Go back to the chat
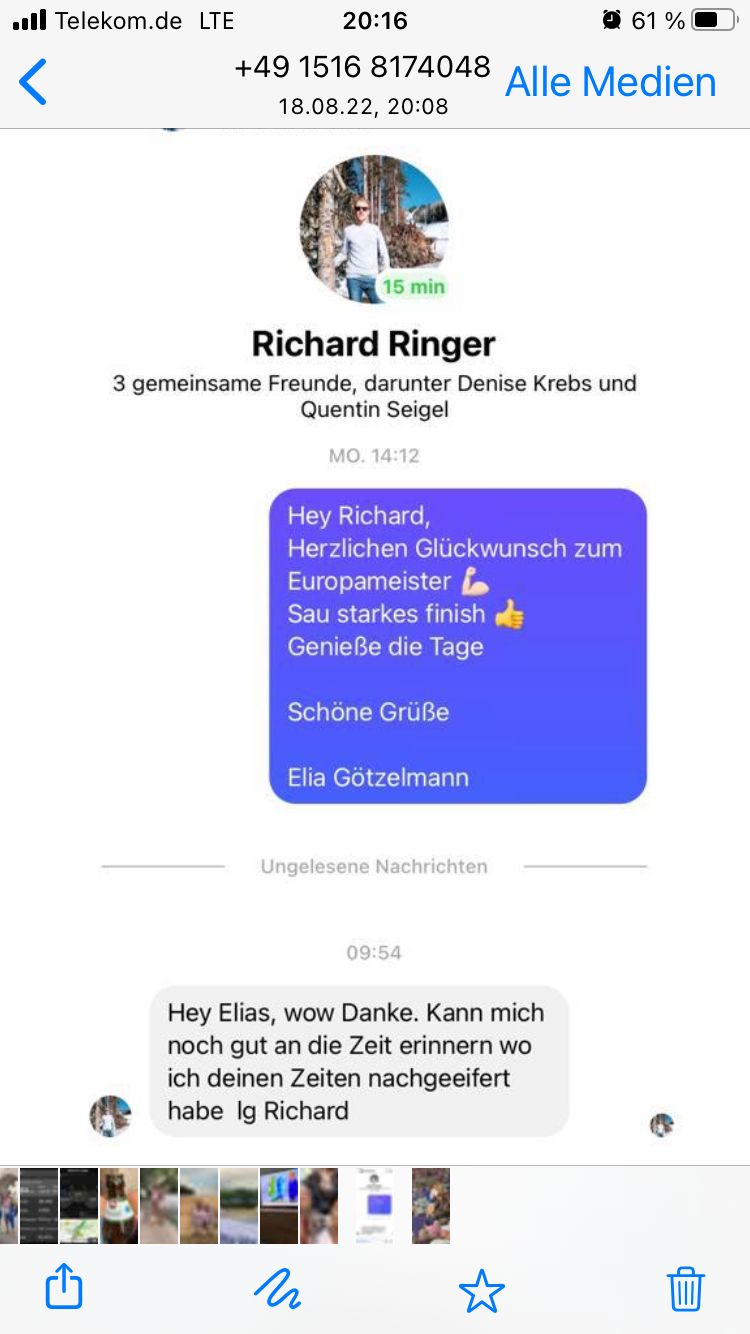The width and height of the screenshot is (750, 1334). click(x=33, y=82)
